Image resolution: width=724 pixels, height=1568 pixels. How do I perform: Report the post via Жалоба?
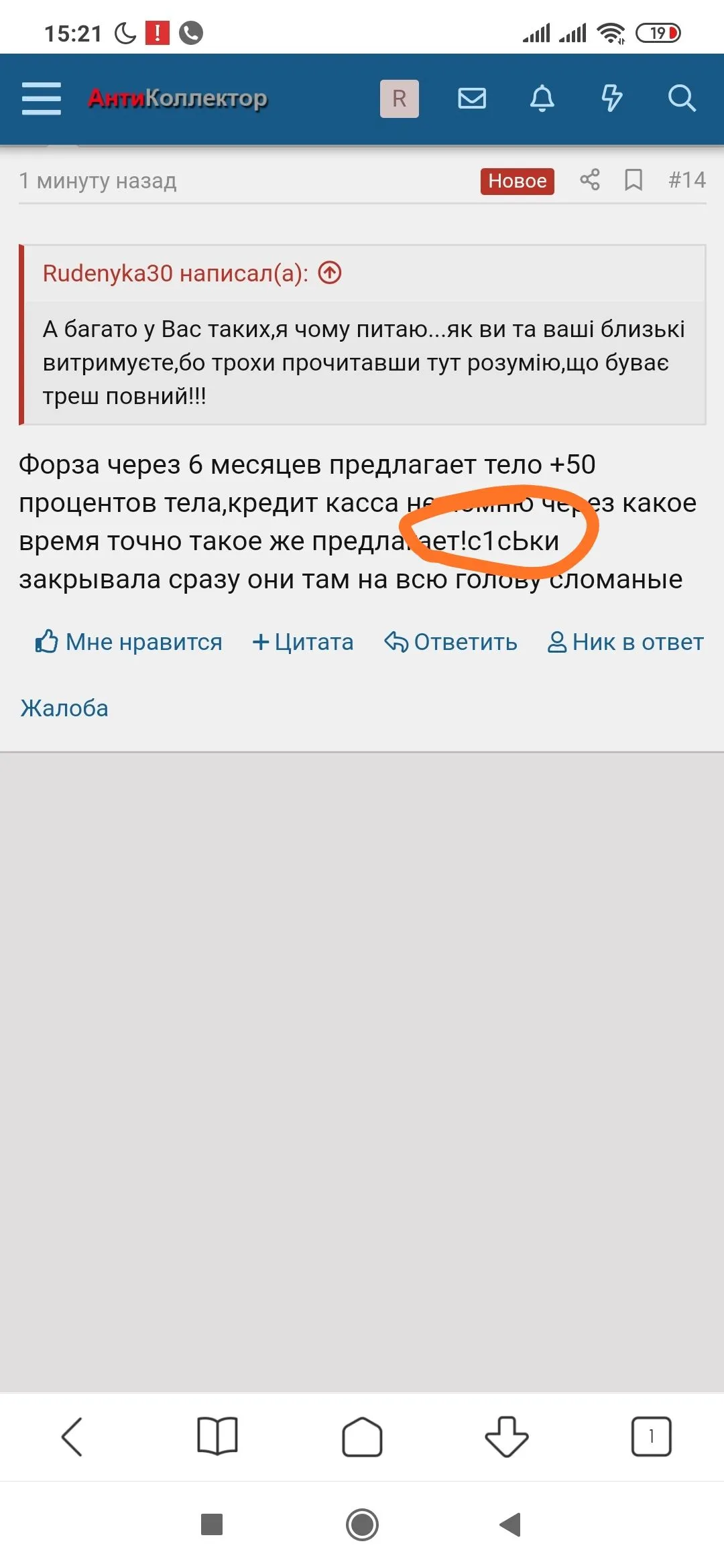(64, 708)
